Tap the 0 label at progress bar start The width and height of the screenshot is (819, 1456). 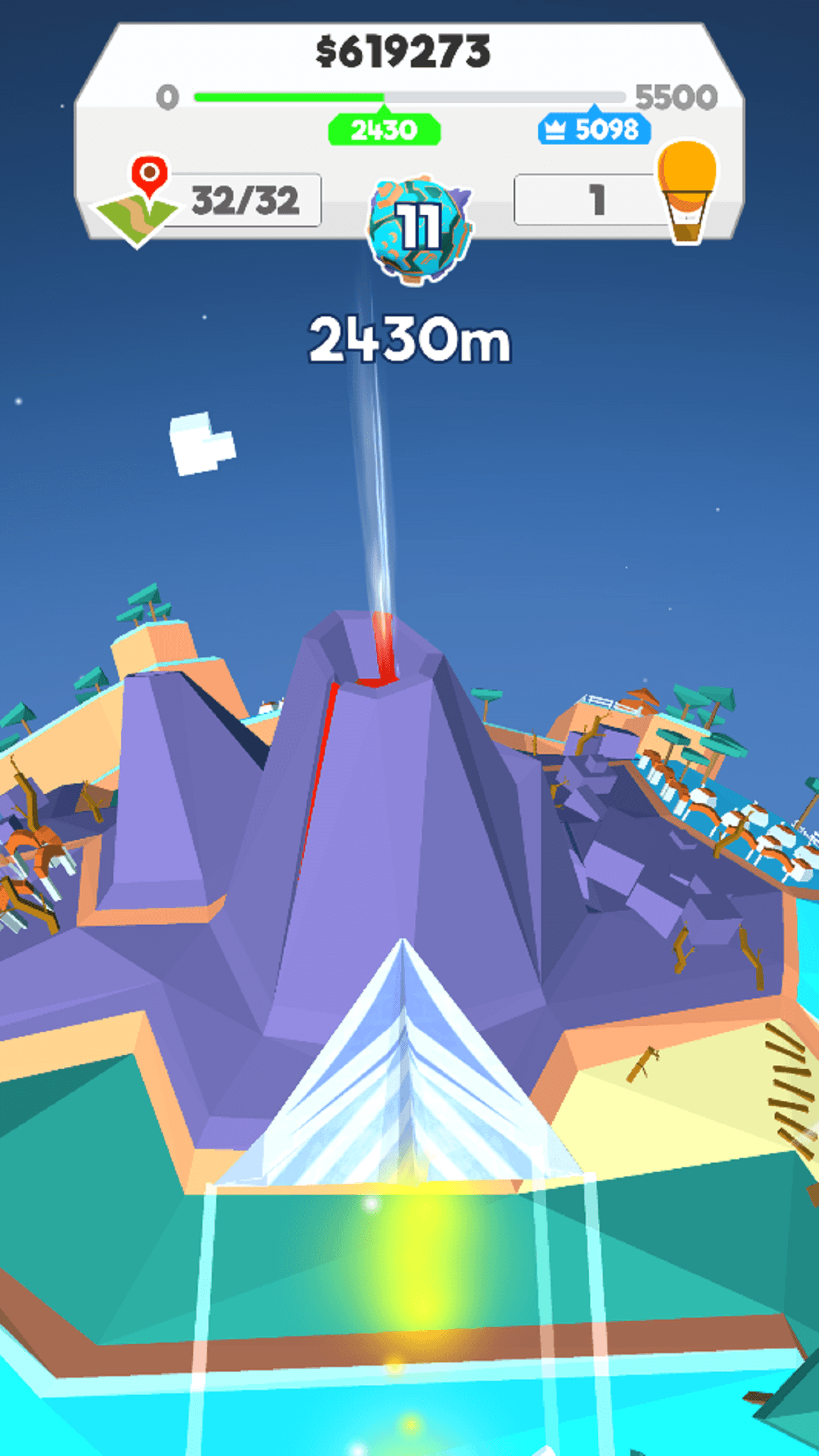tap(166, 96)
